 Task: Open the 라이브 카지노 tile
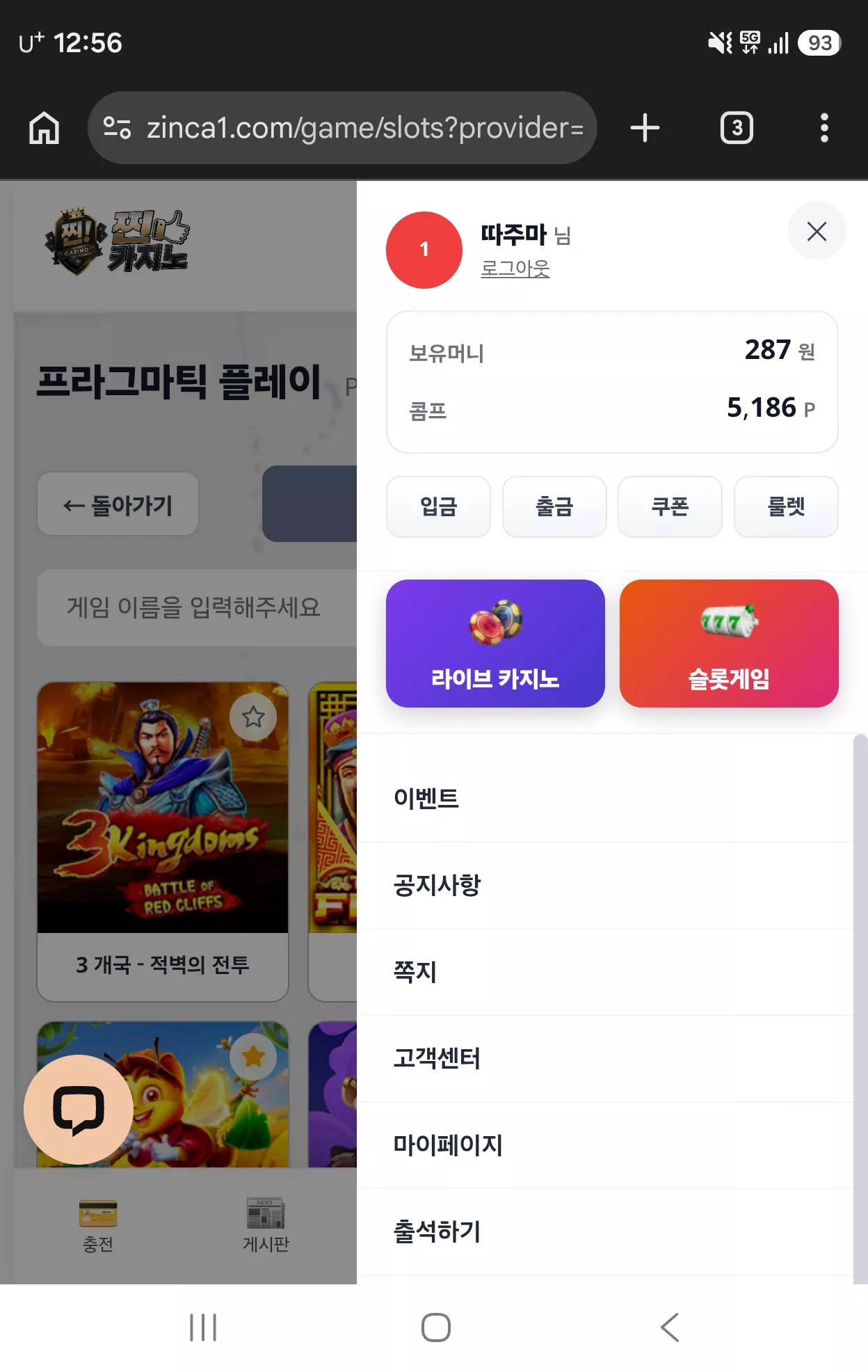495,644
